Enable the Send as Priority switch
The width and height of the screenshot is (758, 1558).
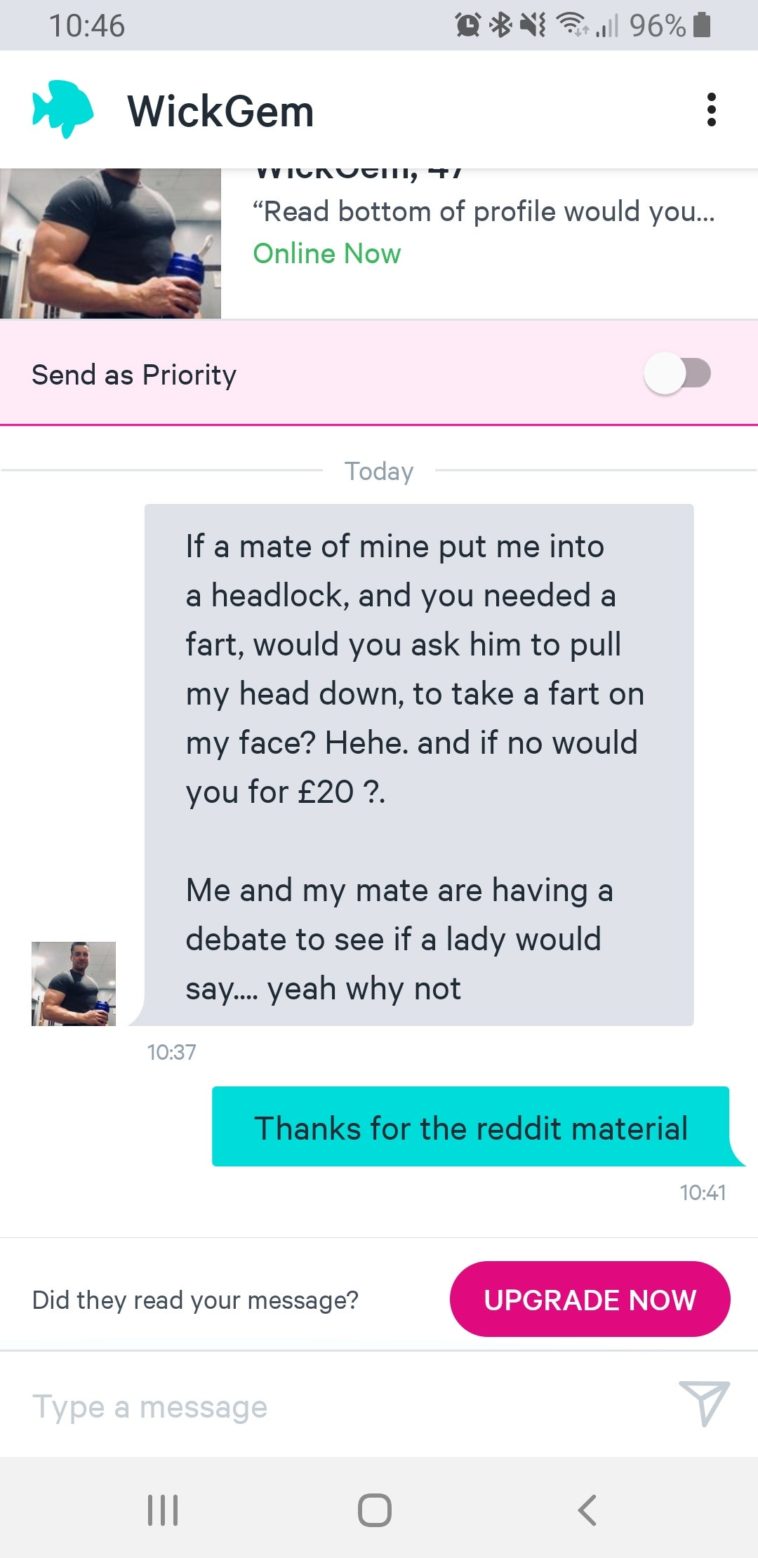[x=678, y=375]
